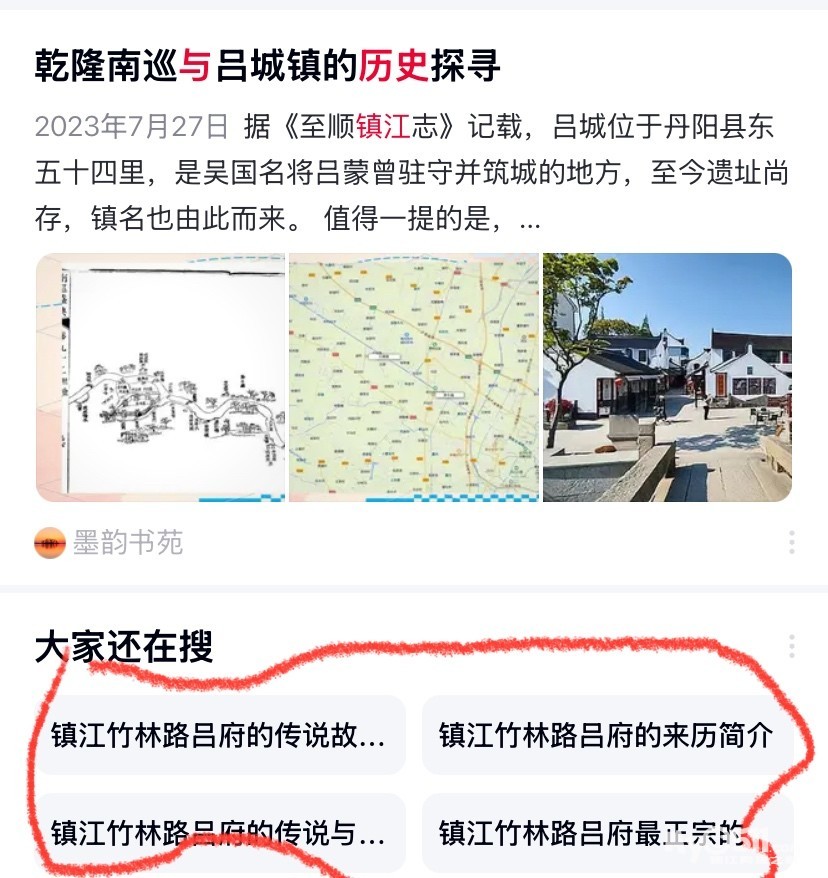The width and height of the screenshot is (828, 878).
Task: Open article 乾隆南巡与吕城镇的历史探寻
Action: pos(268,67)
